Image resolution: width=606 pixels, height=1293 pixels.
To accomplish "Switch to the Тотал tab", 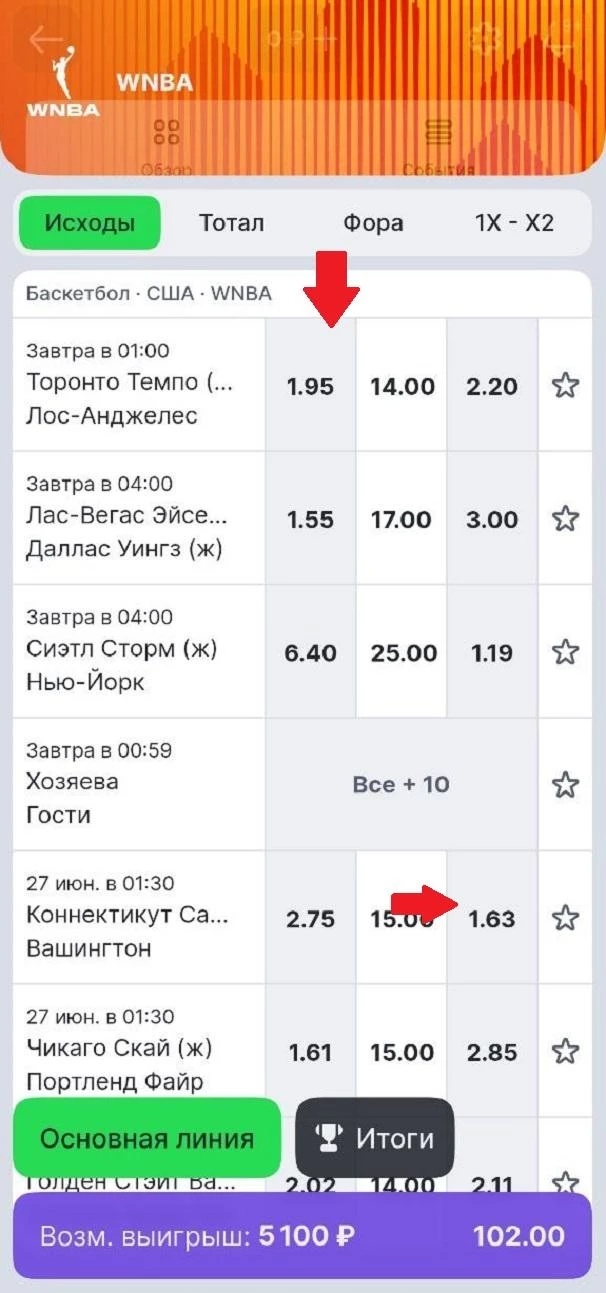I will click(x=231, y=222).
